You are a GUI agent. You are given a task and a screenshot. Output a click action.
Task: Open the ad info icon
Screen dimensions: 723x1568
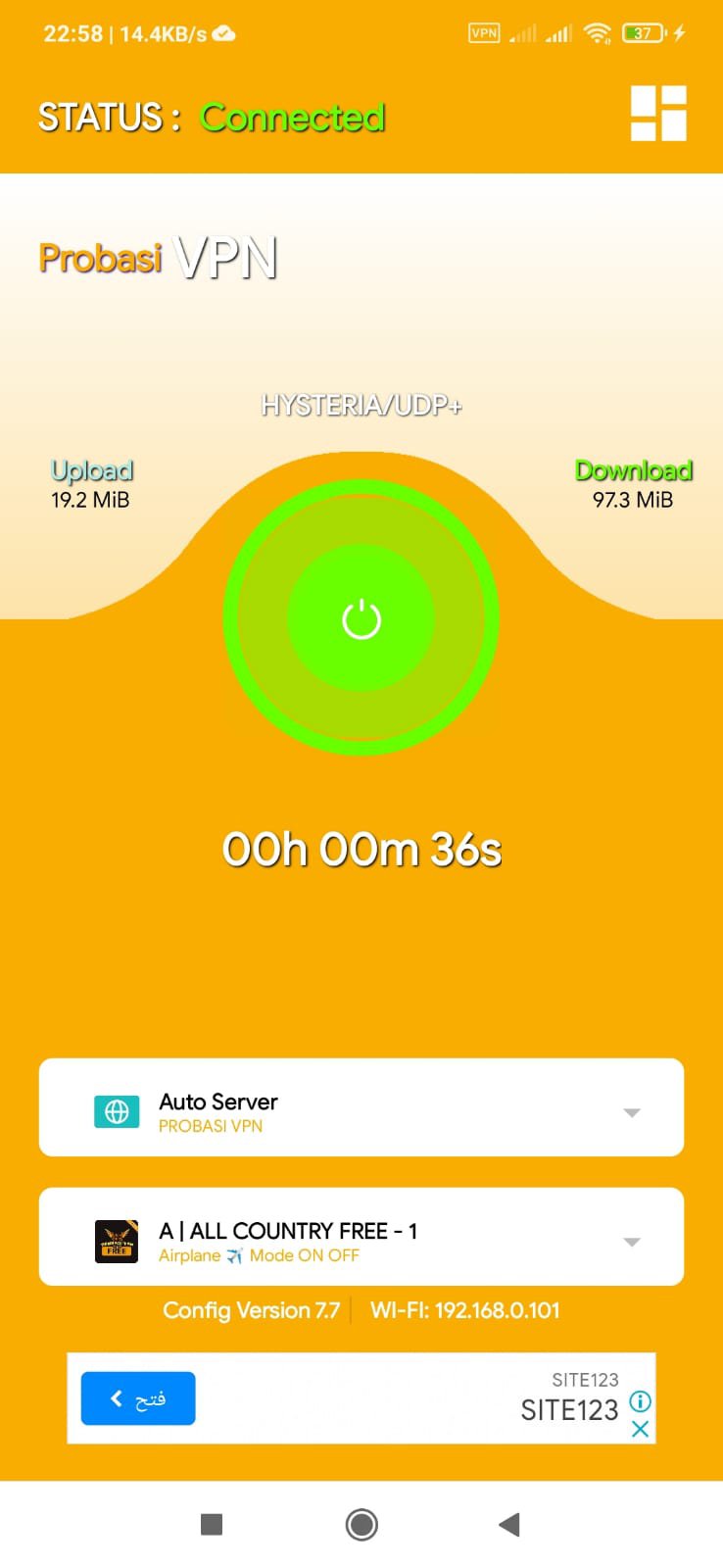pos(640,1400)
